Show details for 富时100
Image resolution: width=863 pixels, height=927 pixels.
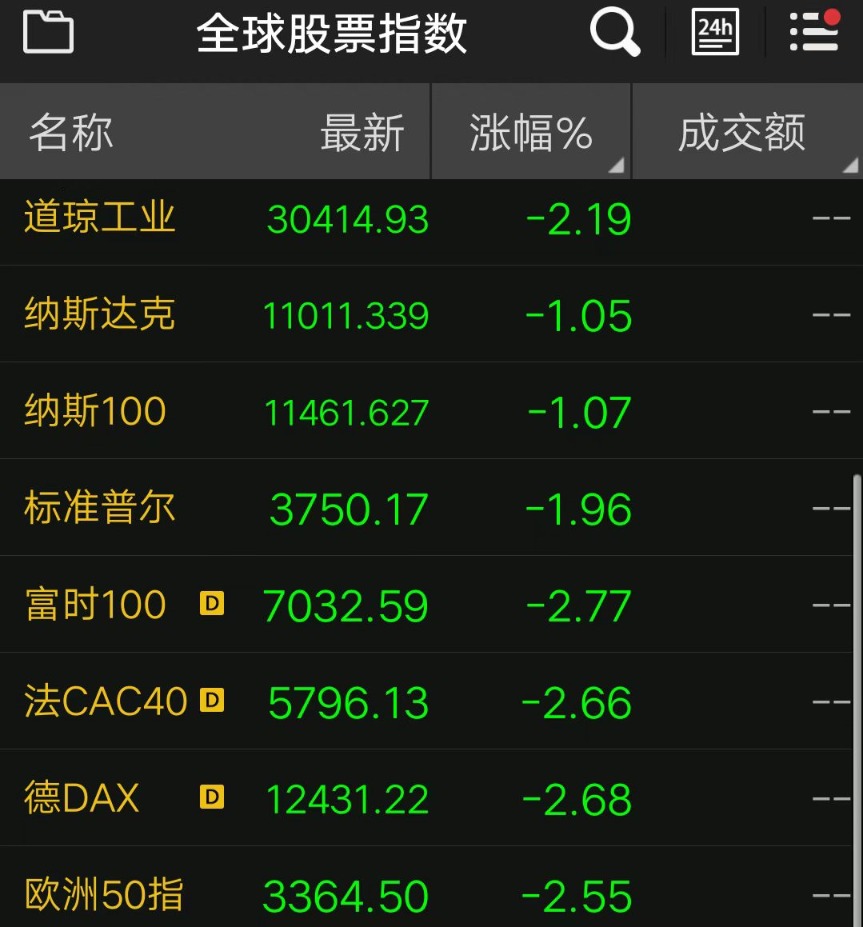pyautogui.click(x=95, y=605)
